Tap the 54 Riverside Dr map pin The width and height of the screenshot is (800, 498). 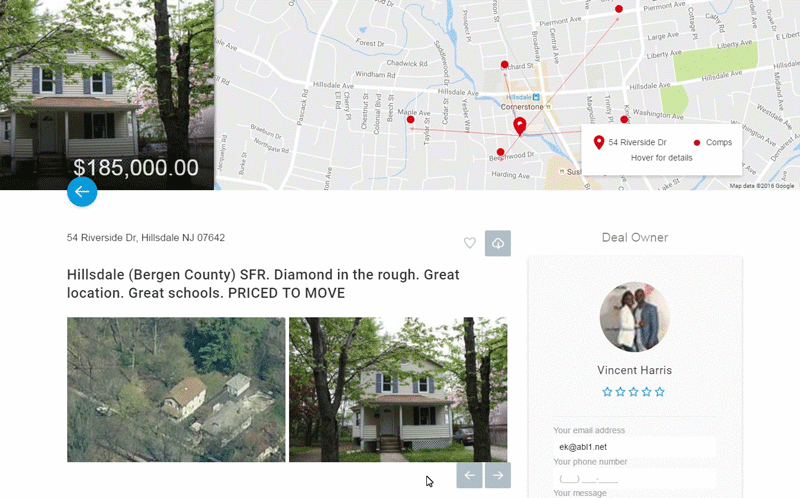pyautogui.click(x=520, y=125)
